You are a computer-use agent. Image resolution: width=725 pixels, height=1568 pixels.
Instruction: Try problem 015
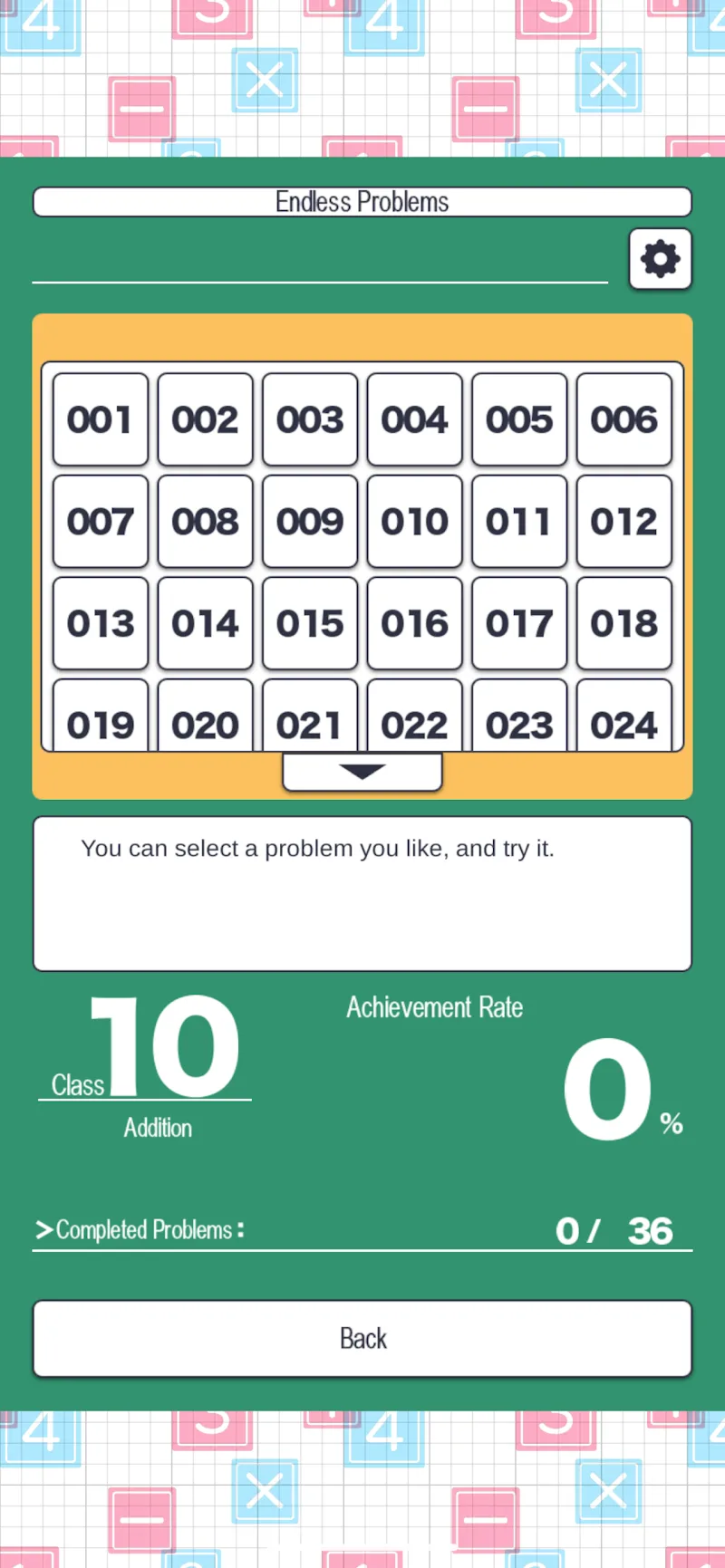tap(310, 623)
